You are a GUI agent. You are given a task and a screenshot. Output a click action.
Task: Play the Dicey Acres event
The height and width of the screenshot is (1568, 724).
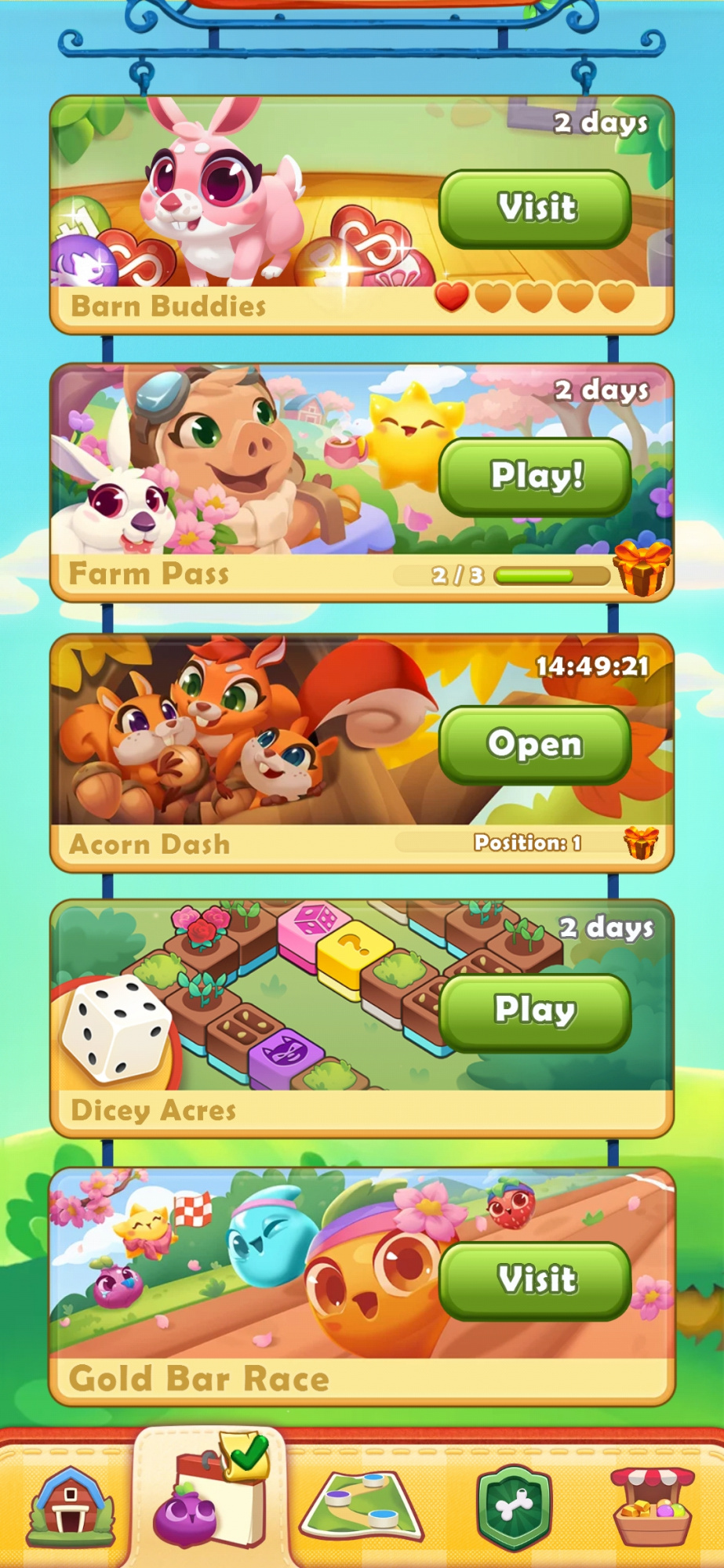click(535, 1011)
